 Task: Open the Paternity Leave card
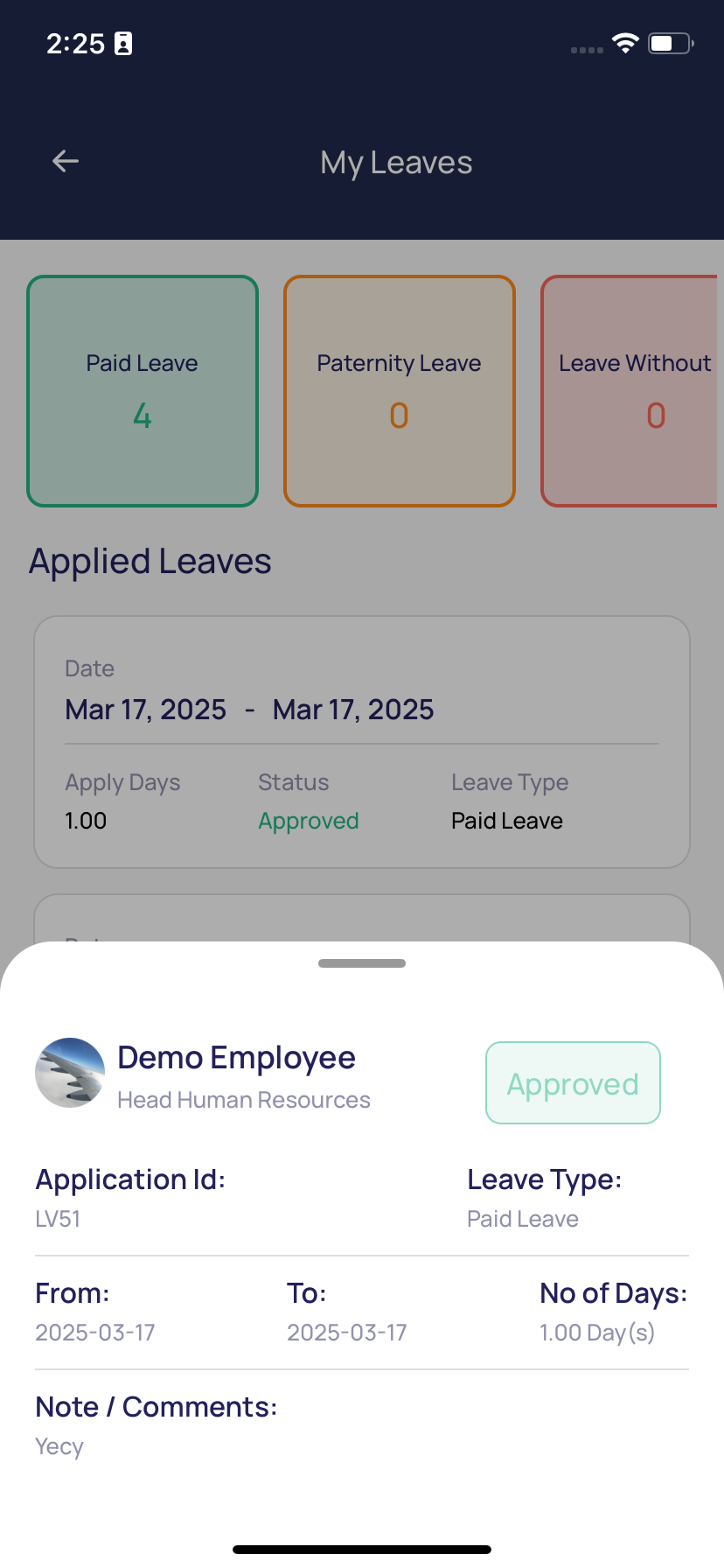pos(399,391)
